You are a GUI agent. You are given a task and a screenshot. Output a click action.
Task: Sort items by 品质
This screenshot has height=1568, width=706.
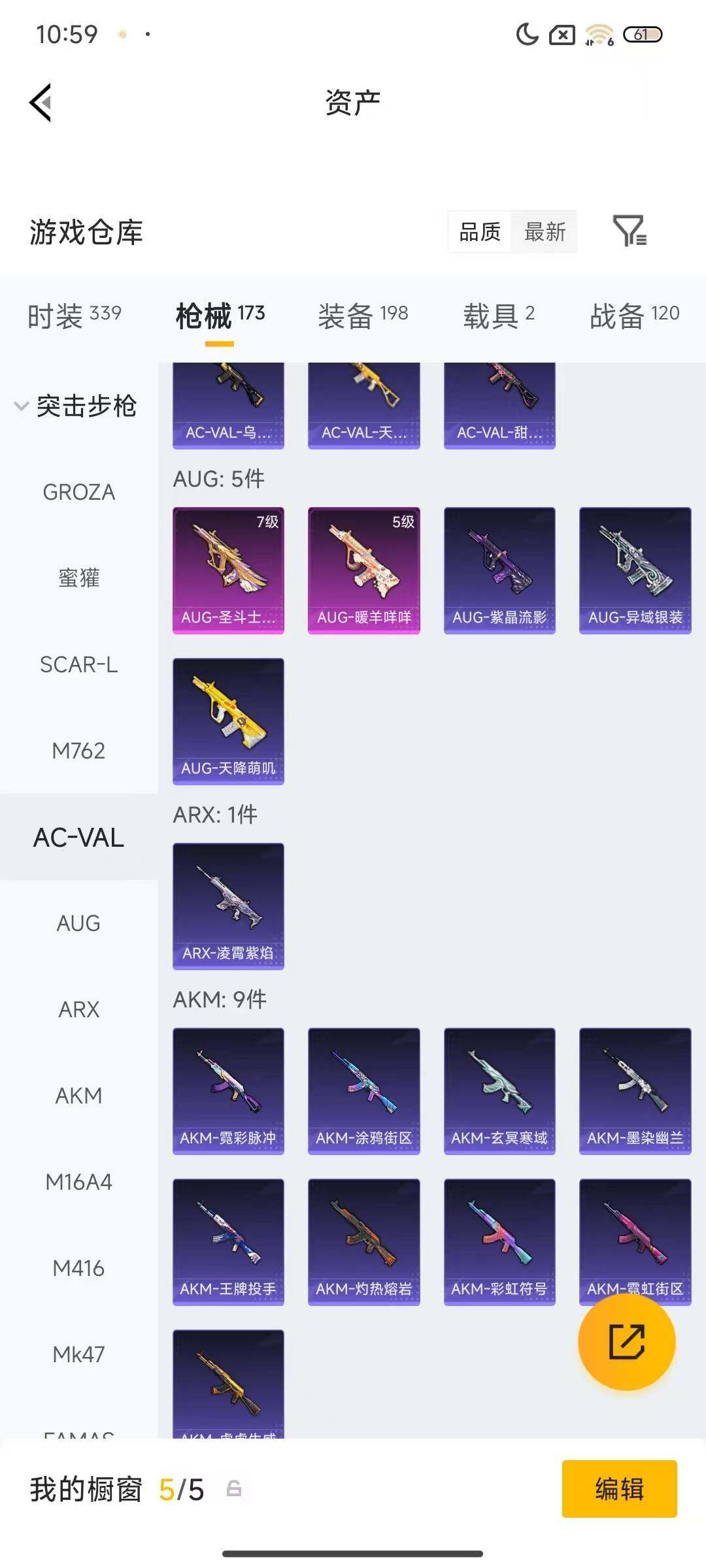(x=480, y=232)
